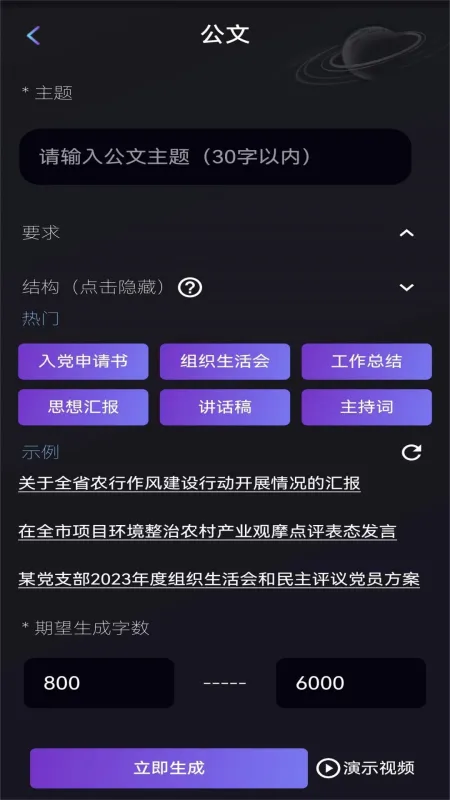The image size is (450, 800).
Task: Edit the minimum word count 800
Action: [99, 683]
